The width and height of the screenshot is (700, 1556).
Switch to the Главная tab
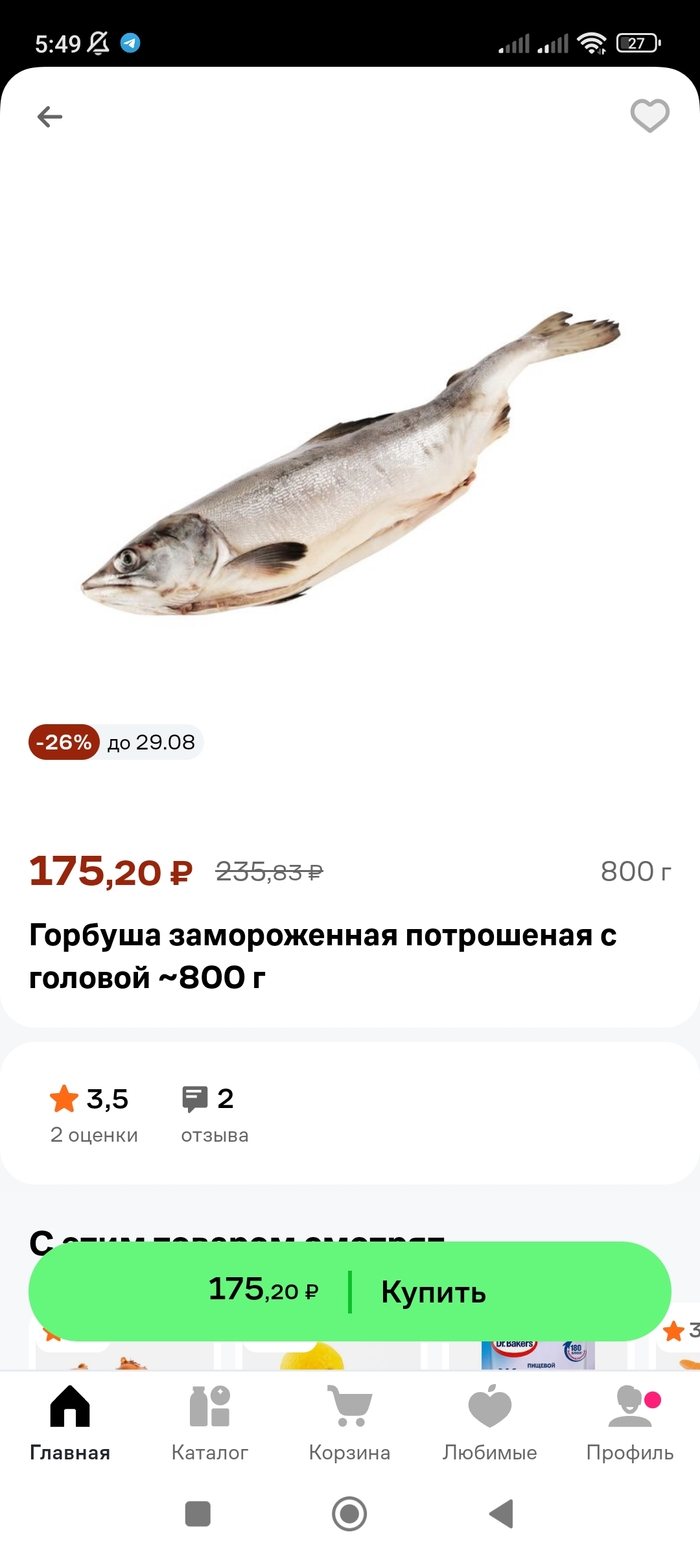[x=70, y=1422]
